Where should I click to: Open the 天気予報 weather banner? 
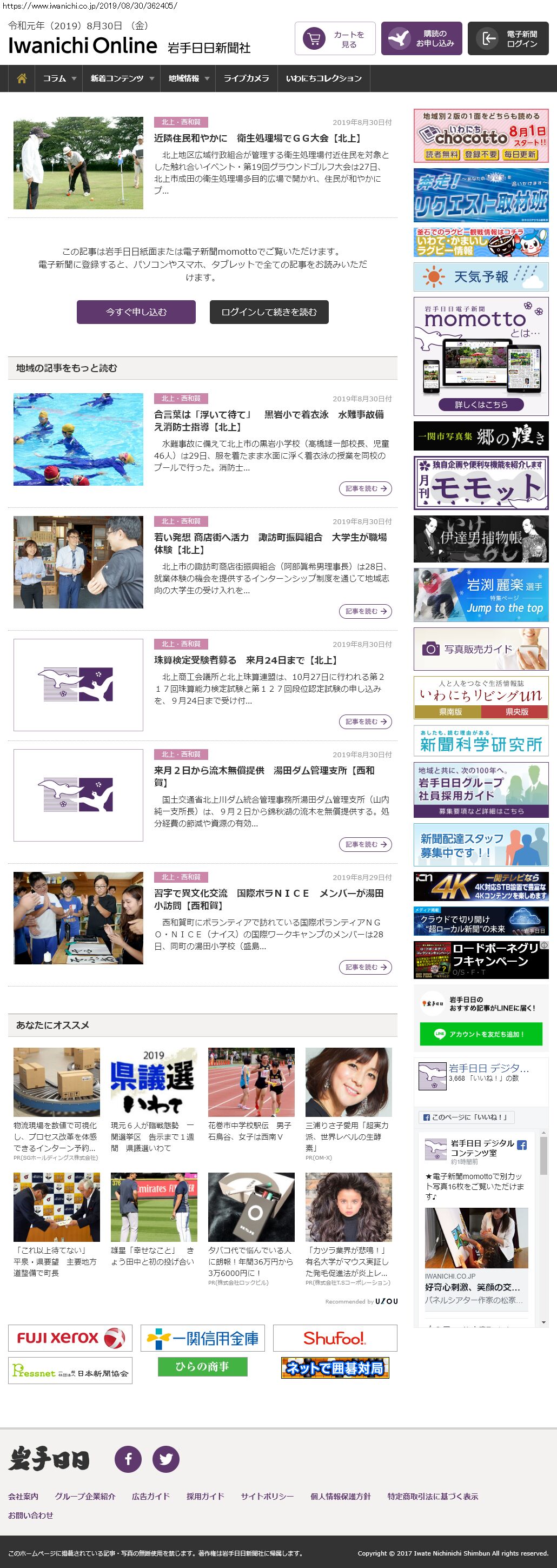click(480, 277)
